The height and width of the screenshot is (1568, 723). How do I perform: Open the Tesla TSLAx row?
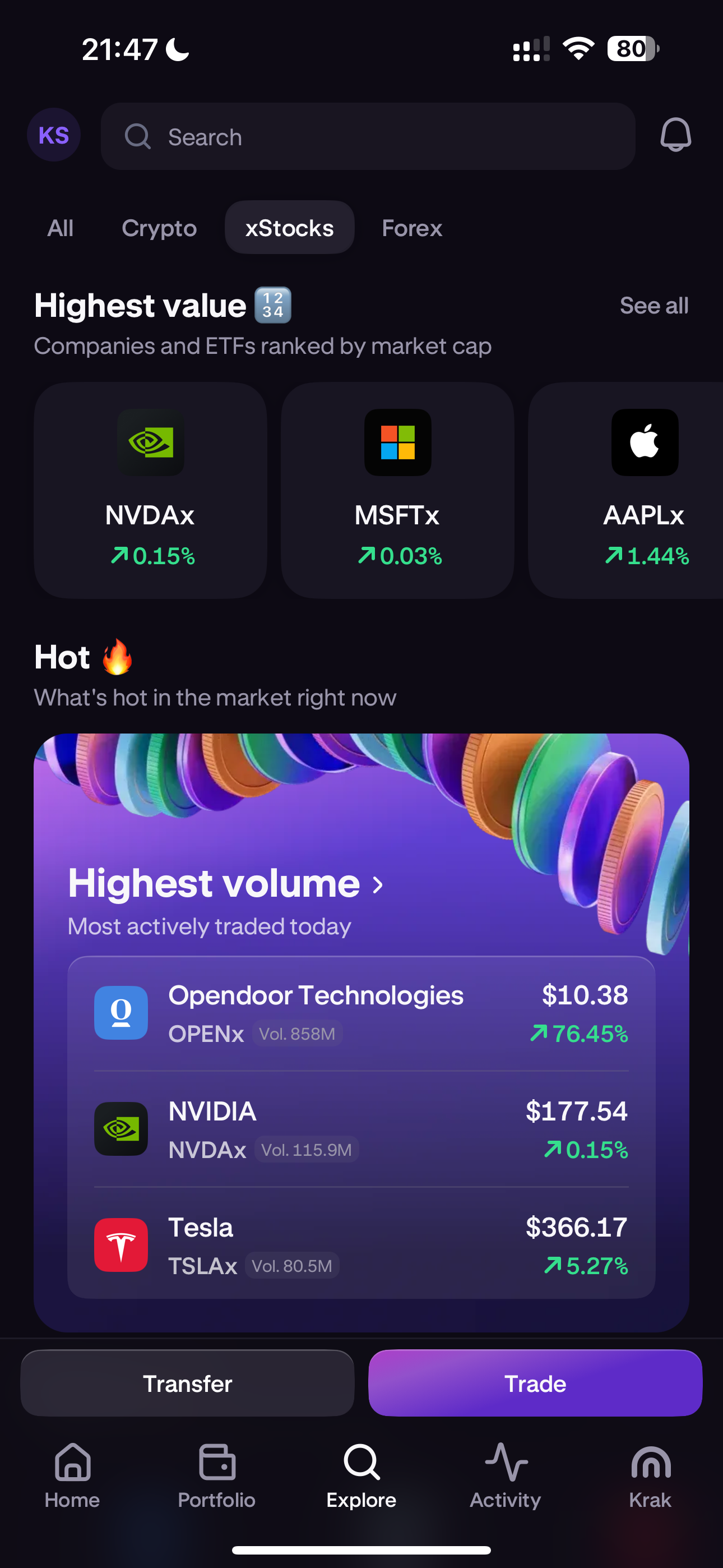point(361,1245)
